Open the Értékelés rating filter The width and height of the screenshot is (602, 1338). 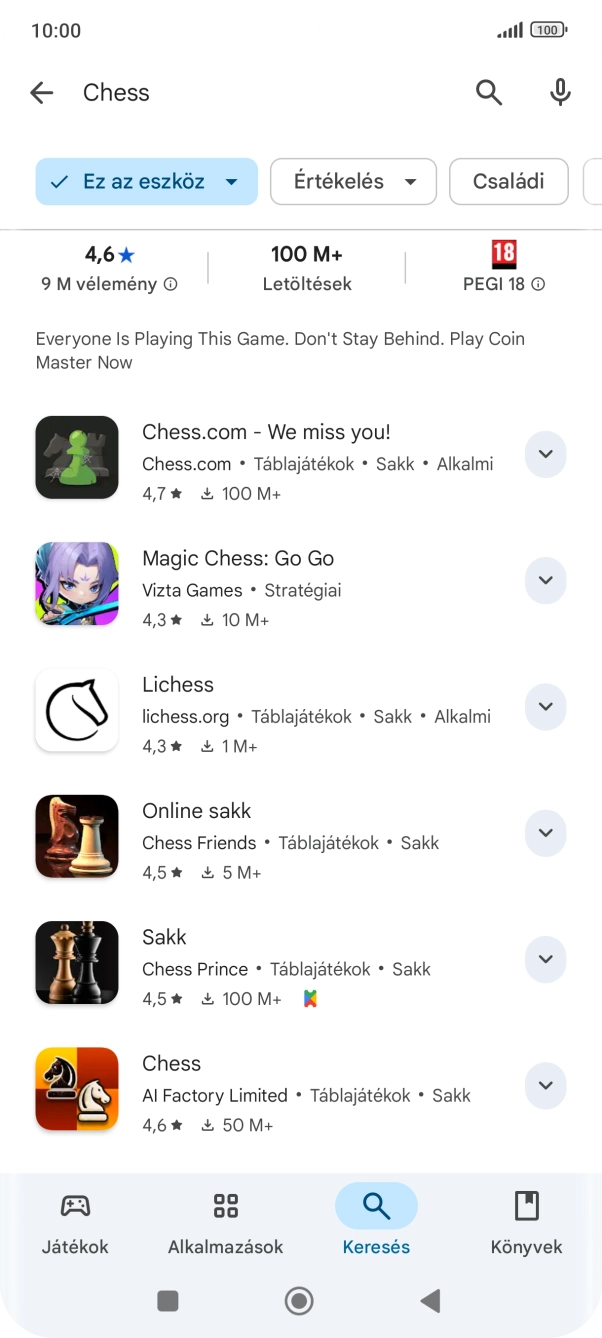pos(354,182)
